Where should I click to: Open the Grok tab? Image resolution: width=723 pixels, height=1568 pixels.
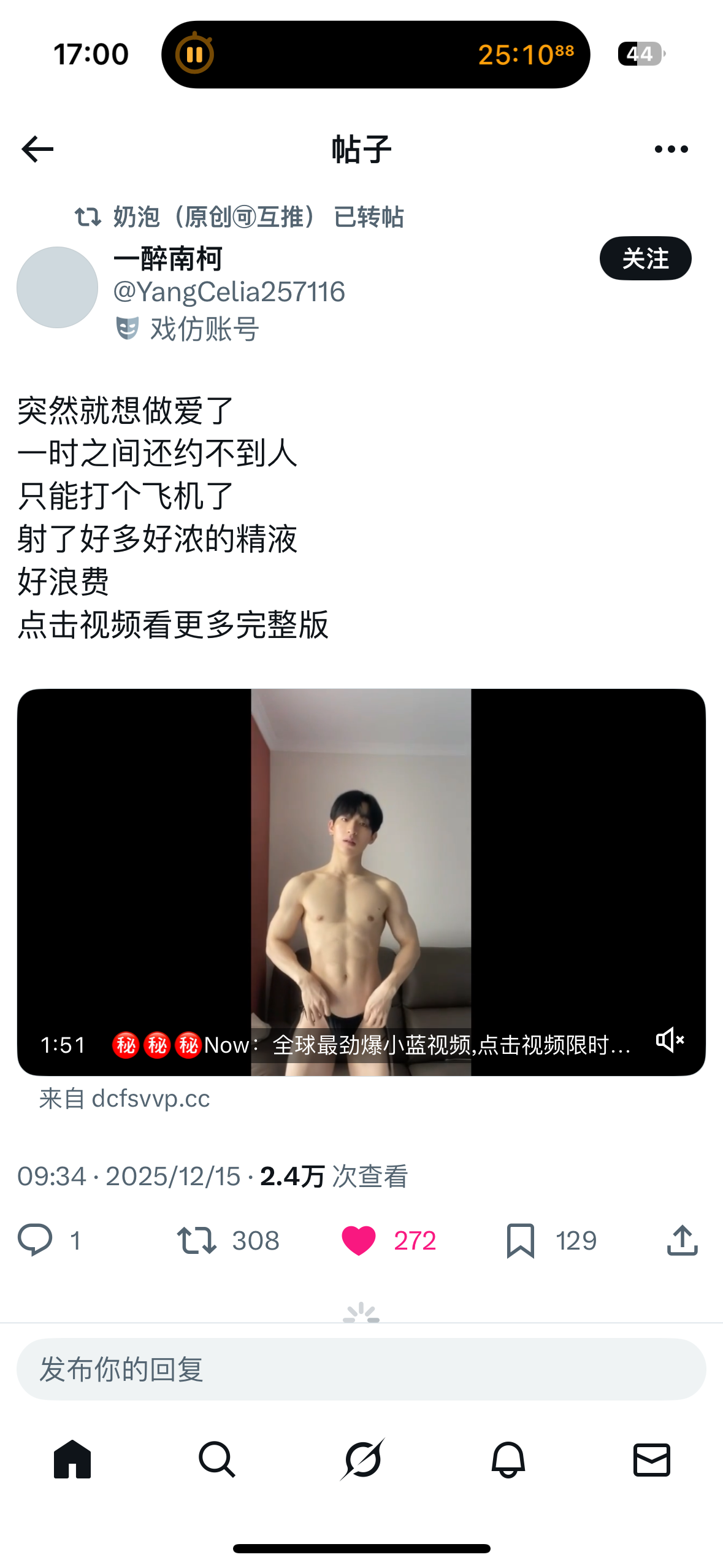362,1459
